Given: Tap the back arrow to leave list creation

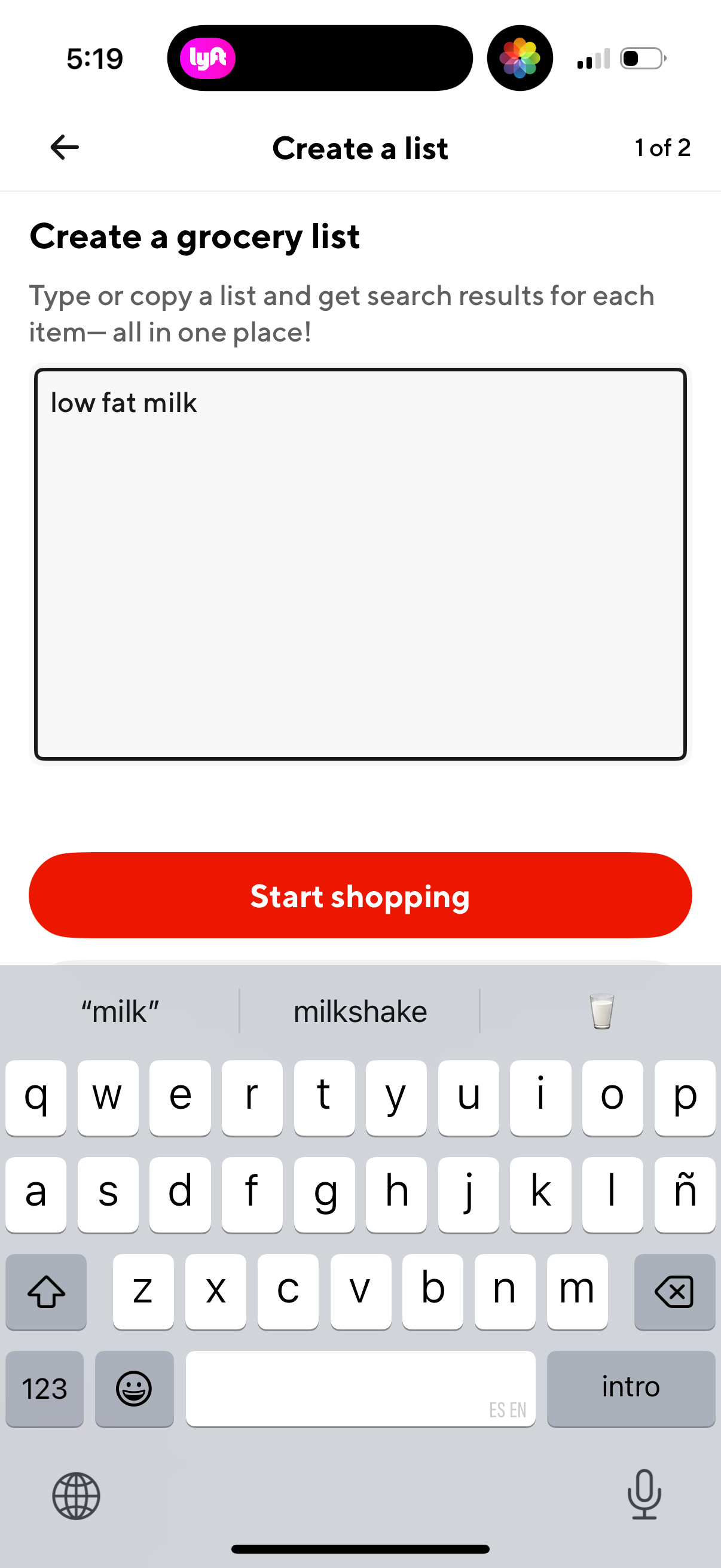Looking at the screenshot, I should [x=63, y=147].
